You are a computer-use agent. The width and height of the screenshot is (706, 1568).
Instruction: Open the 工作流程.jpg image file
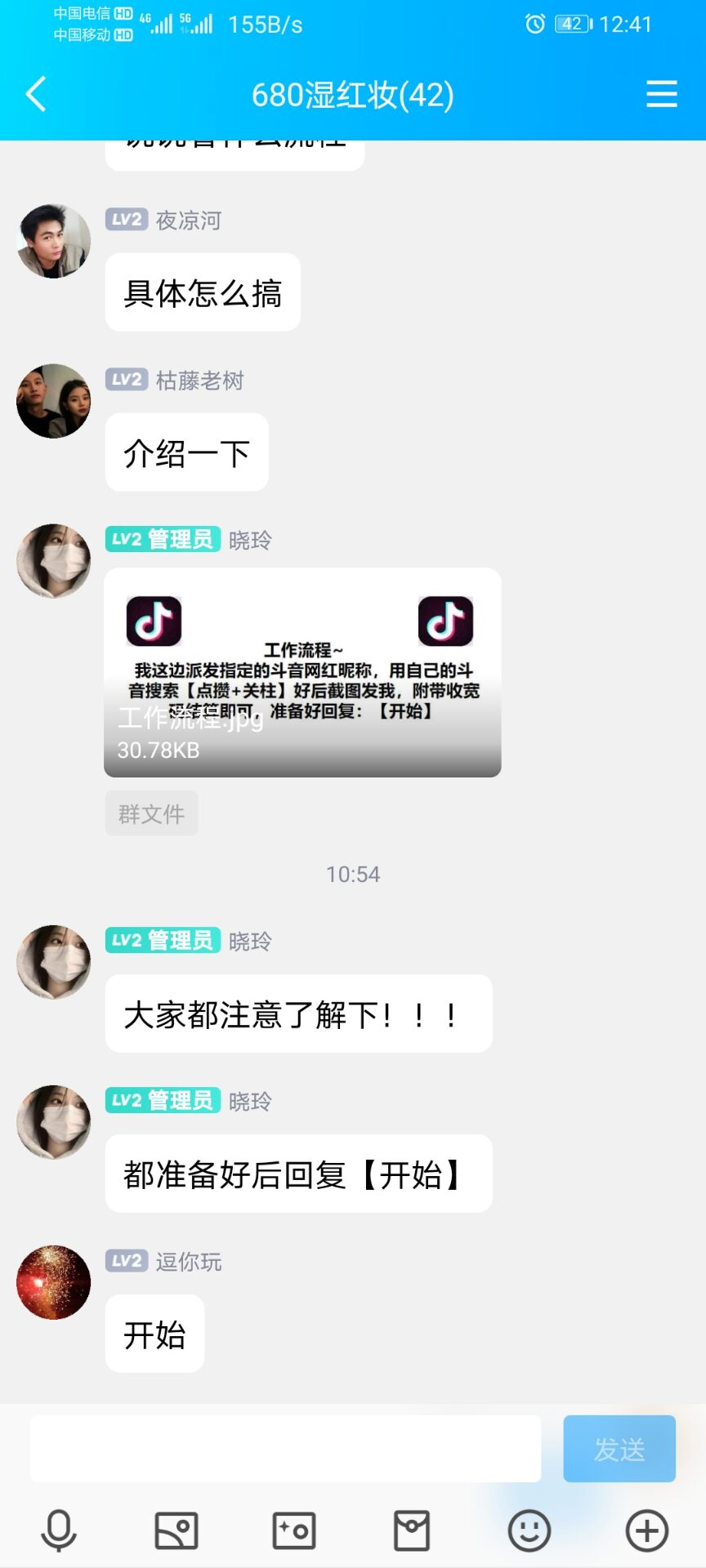(302, 672)
